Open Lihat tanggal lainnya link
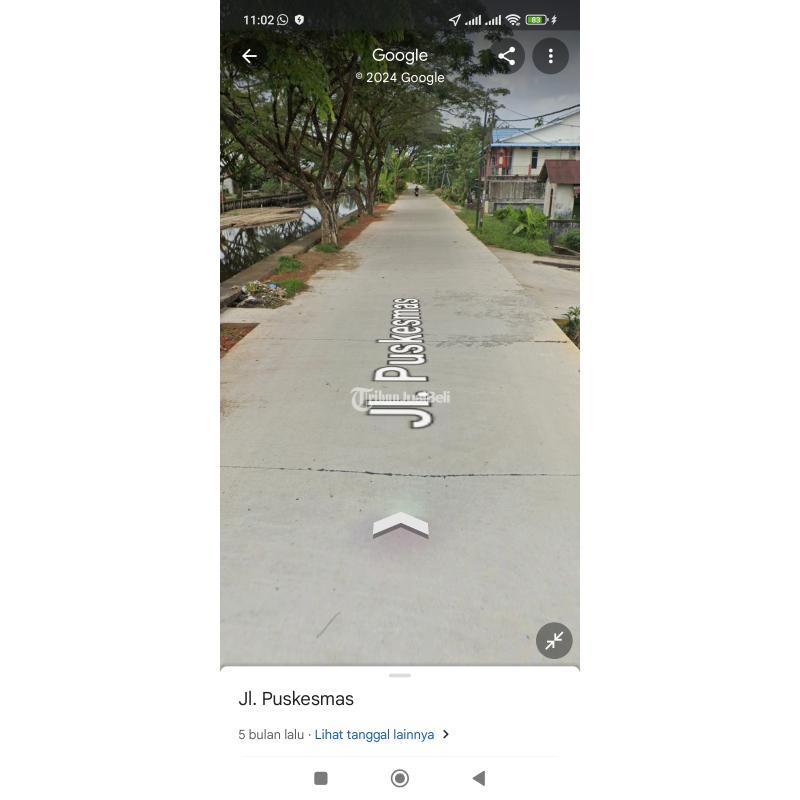800x800 pixels. [375, 734]
